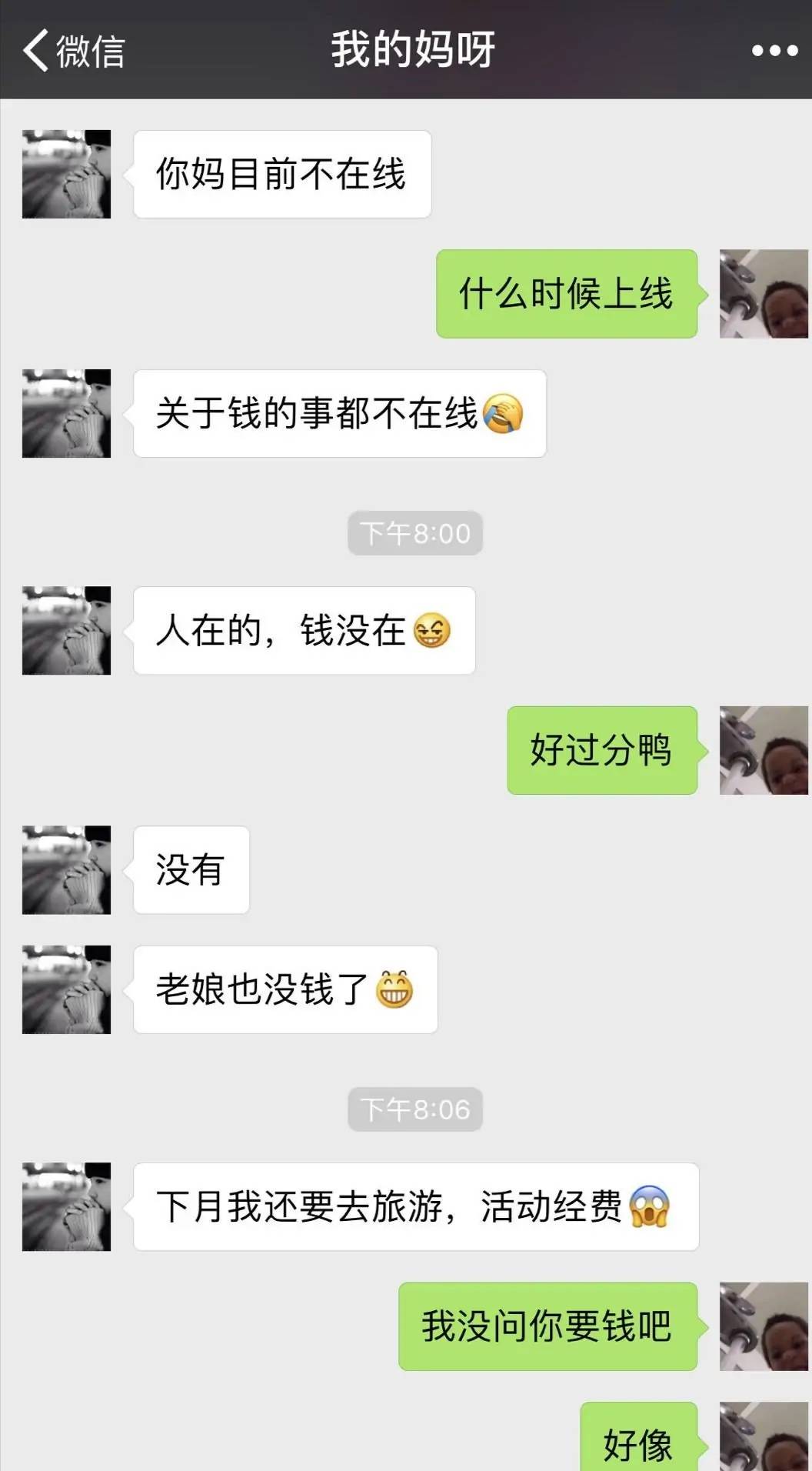
Task: Open my avatar beside 什么时候上线
Action: point(763,293)
